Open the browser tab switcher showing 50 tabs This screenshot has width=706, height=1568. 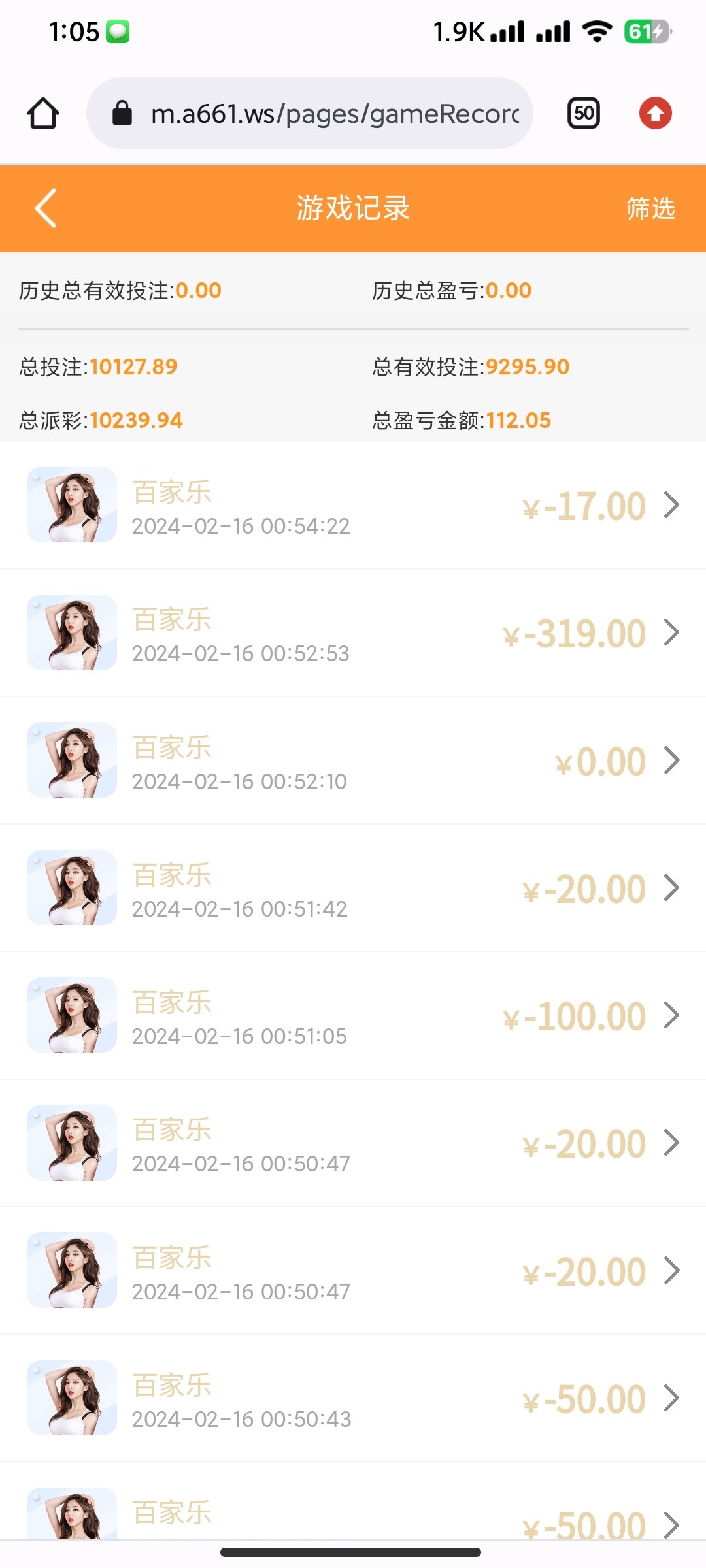[582, 112]
